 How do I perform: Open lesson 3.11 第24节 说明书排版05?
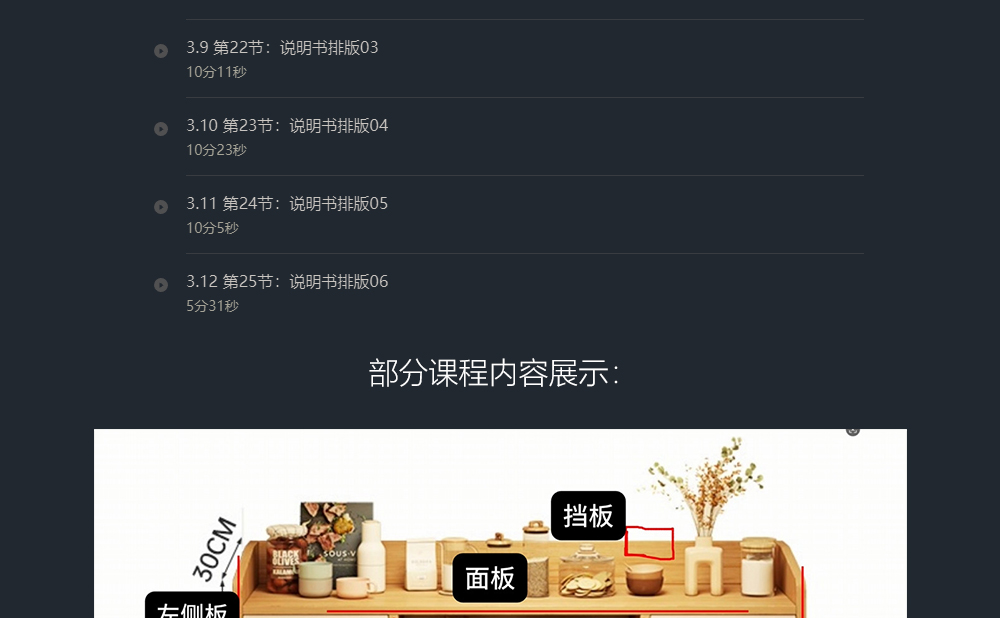(x=287, y=204)
